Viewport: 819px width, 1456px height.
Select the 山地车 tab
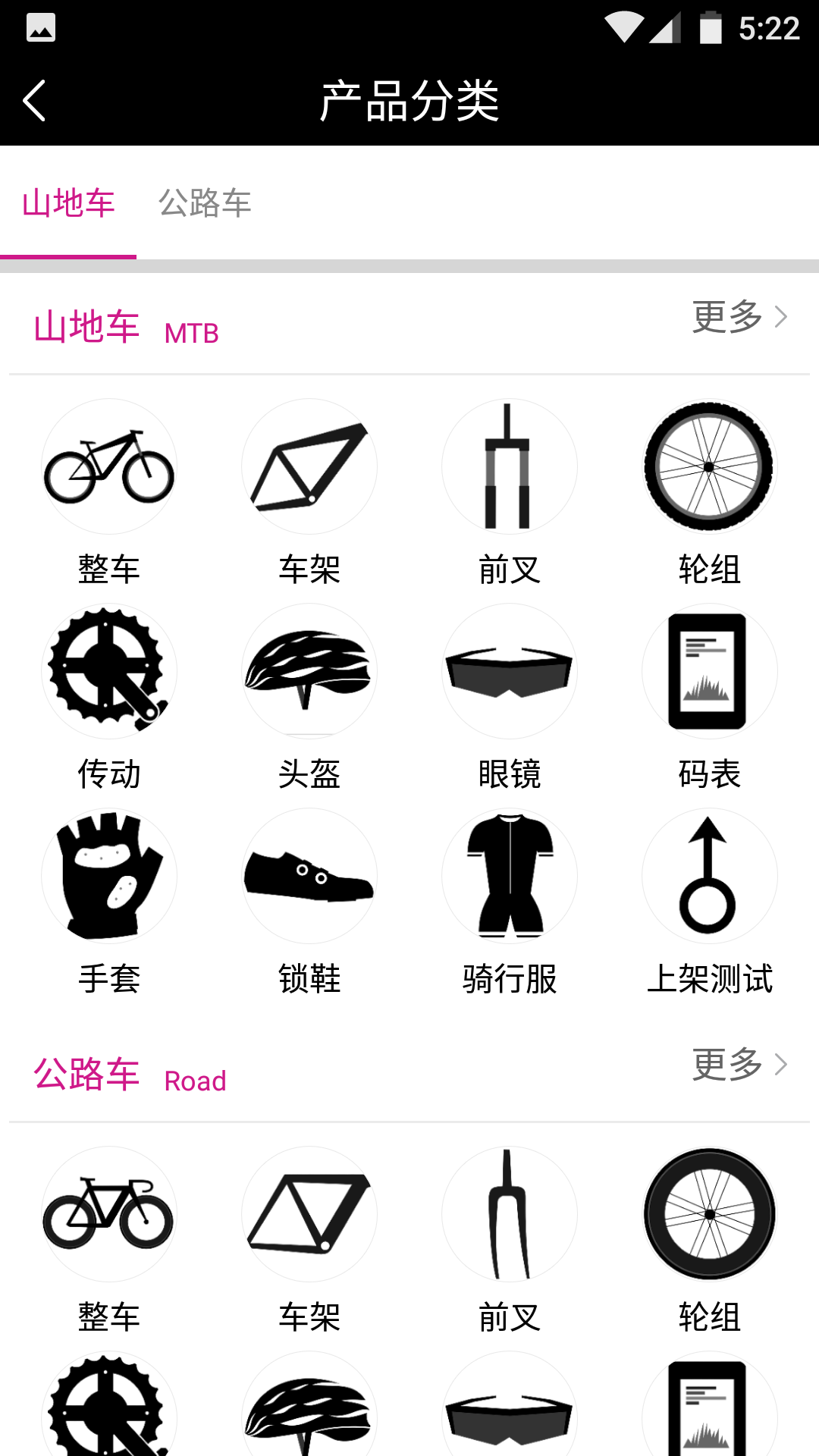(68, 203)
